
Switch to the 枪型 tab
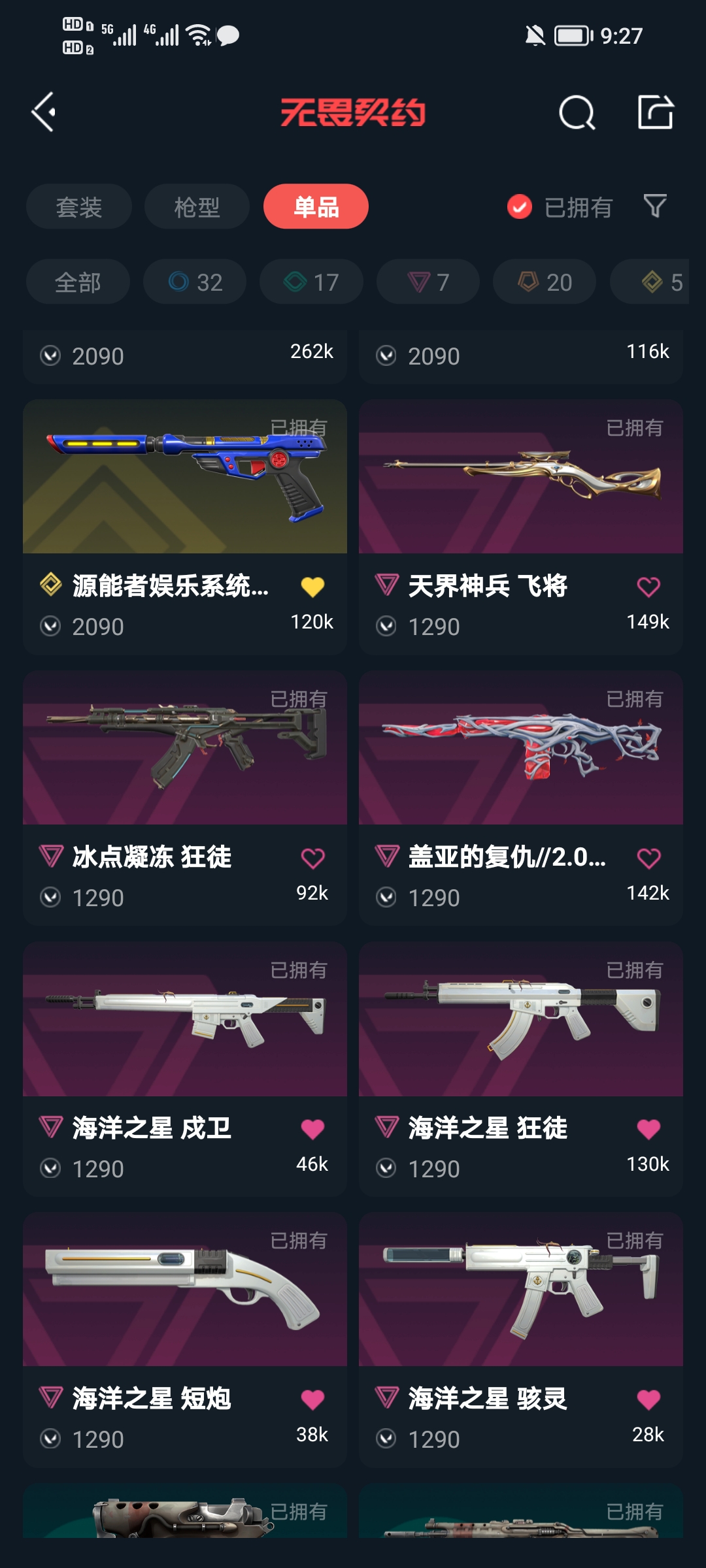pyautogui.click(x=197, y=207)
